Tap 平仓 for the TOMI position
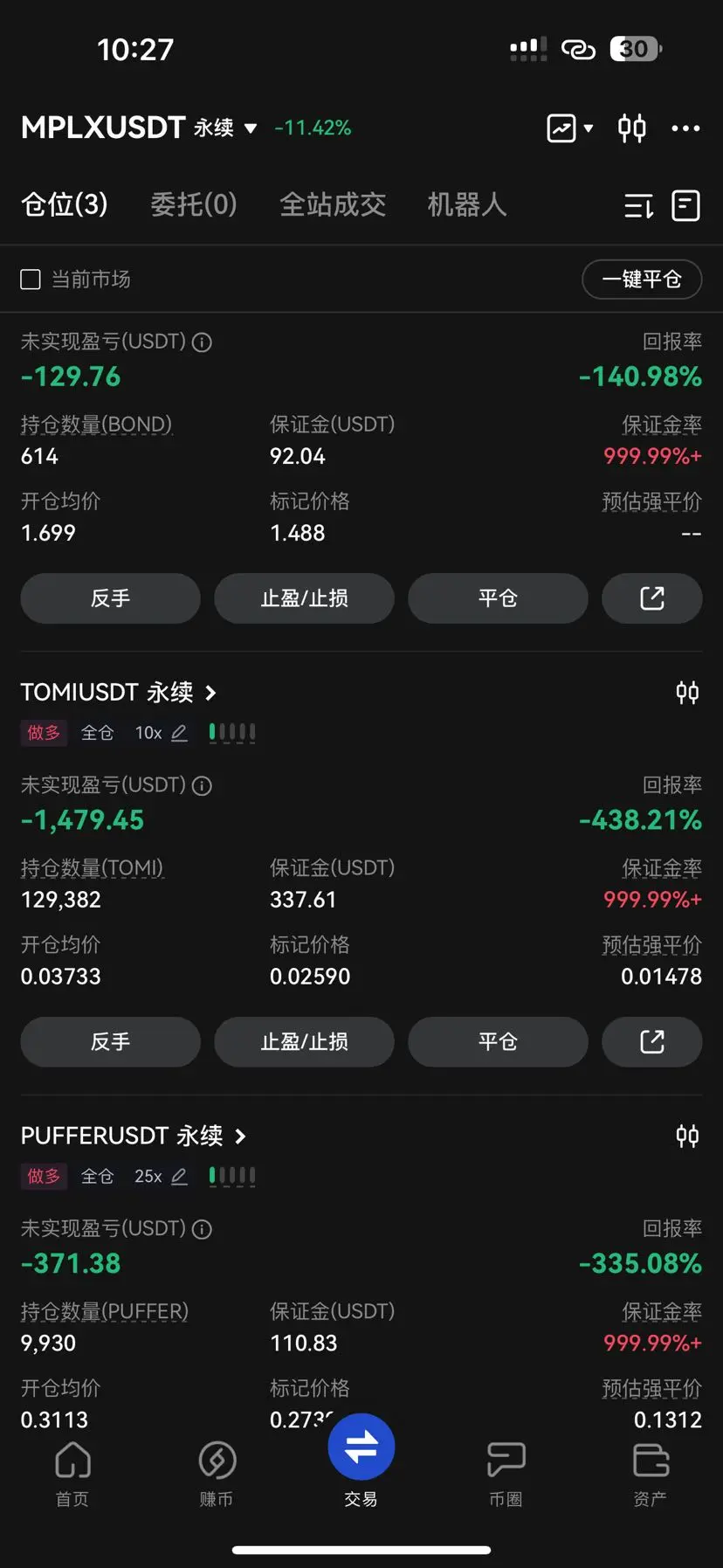 498,1041
